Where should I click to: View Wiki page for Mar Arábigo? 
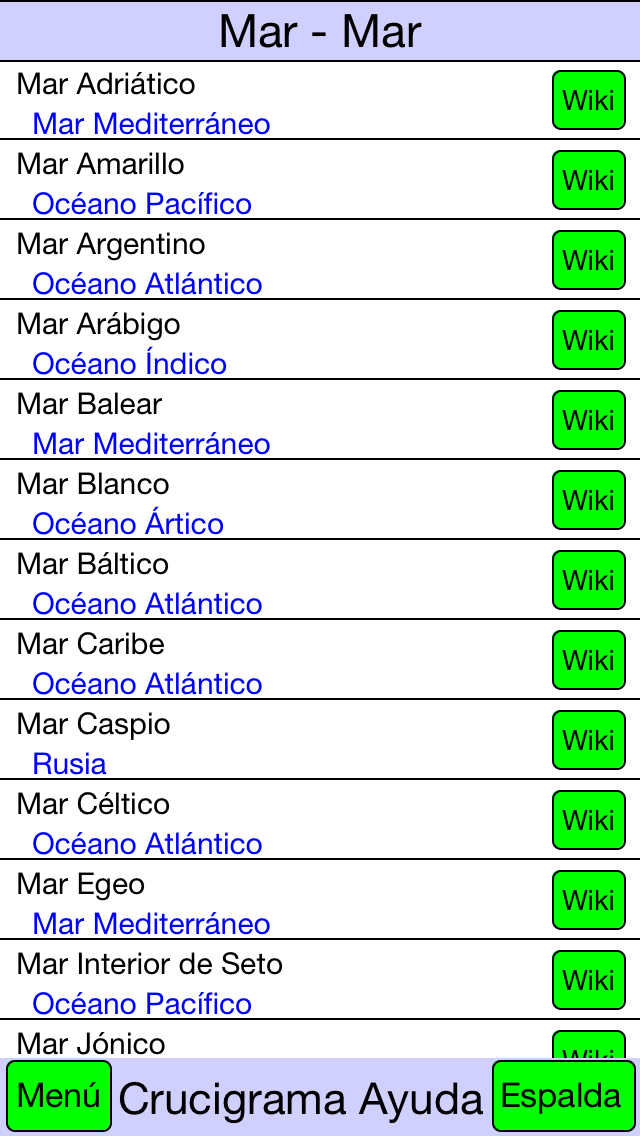click(589, 340)
